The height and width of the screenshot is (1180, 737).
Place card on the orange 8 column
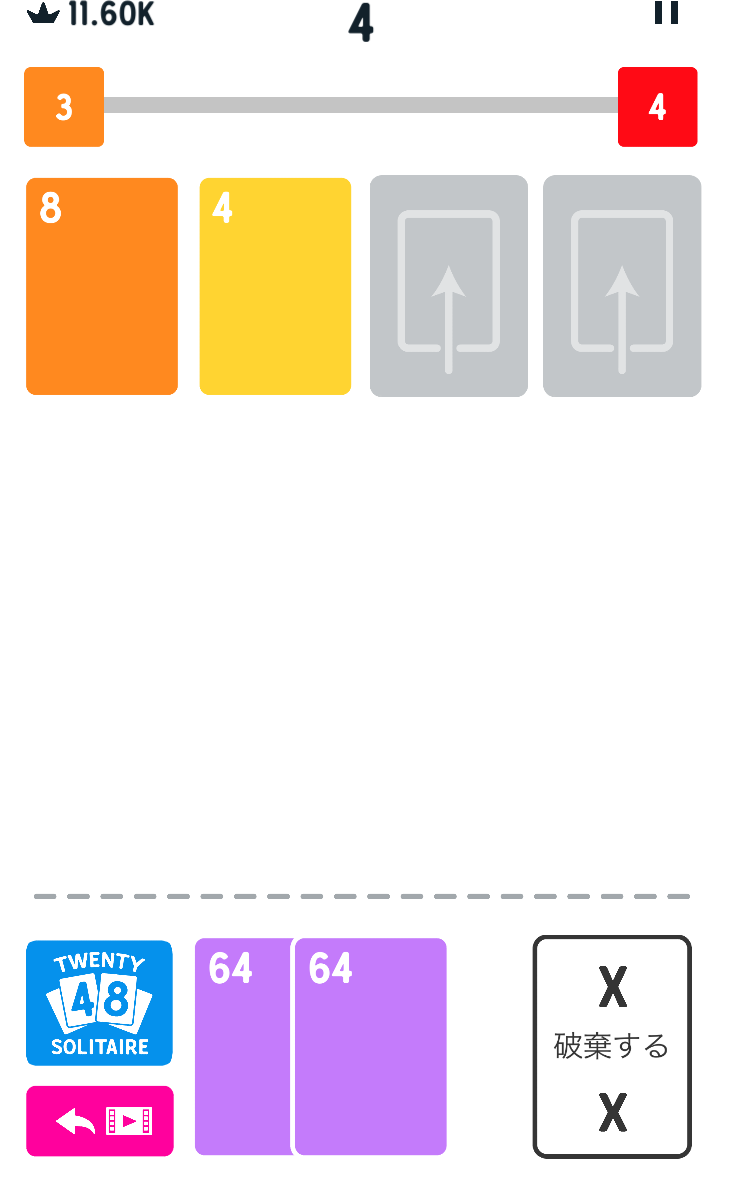102,286
